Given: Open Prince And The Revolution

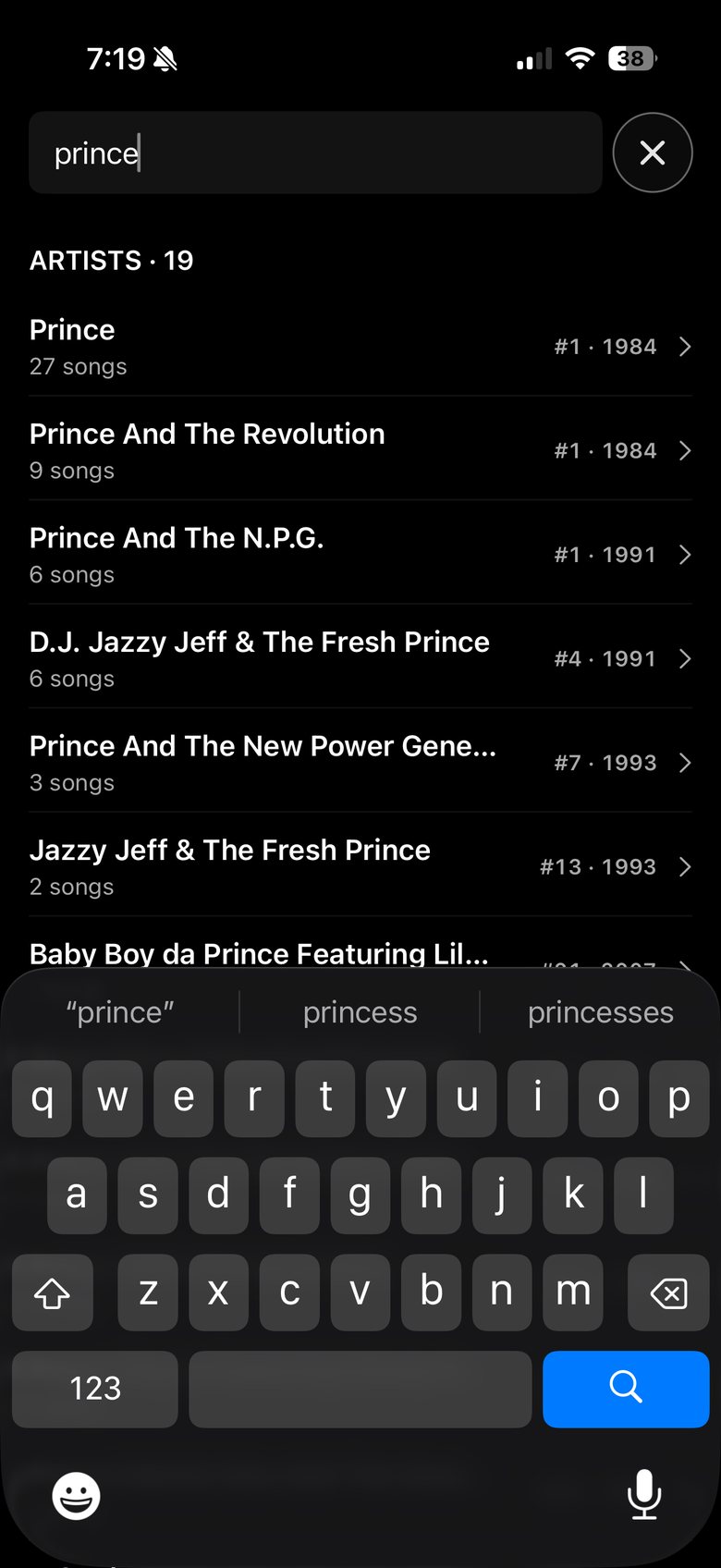Looking at the screenshot, I should pos(360,450).
